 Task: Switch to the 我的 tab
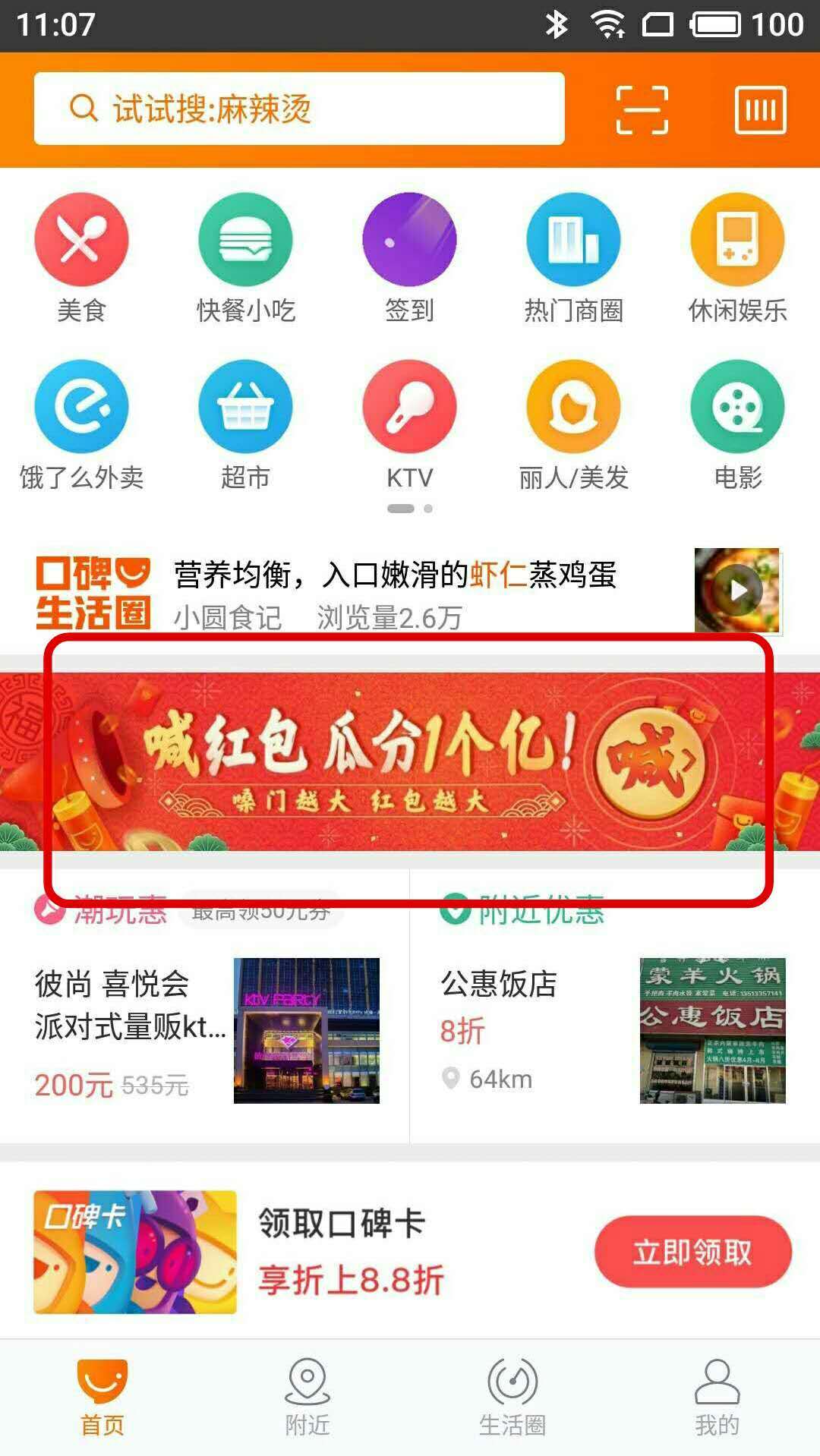tap(717, 1398)
